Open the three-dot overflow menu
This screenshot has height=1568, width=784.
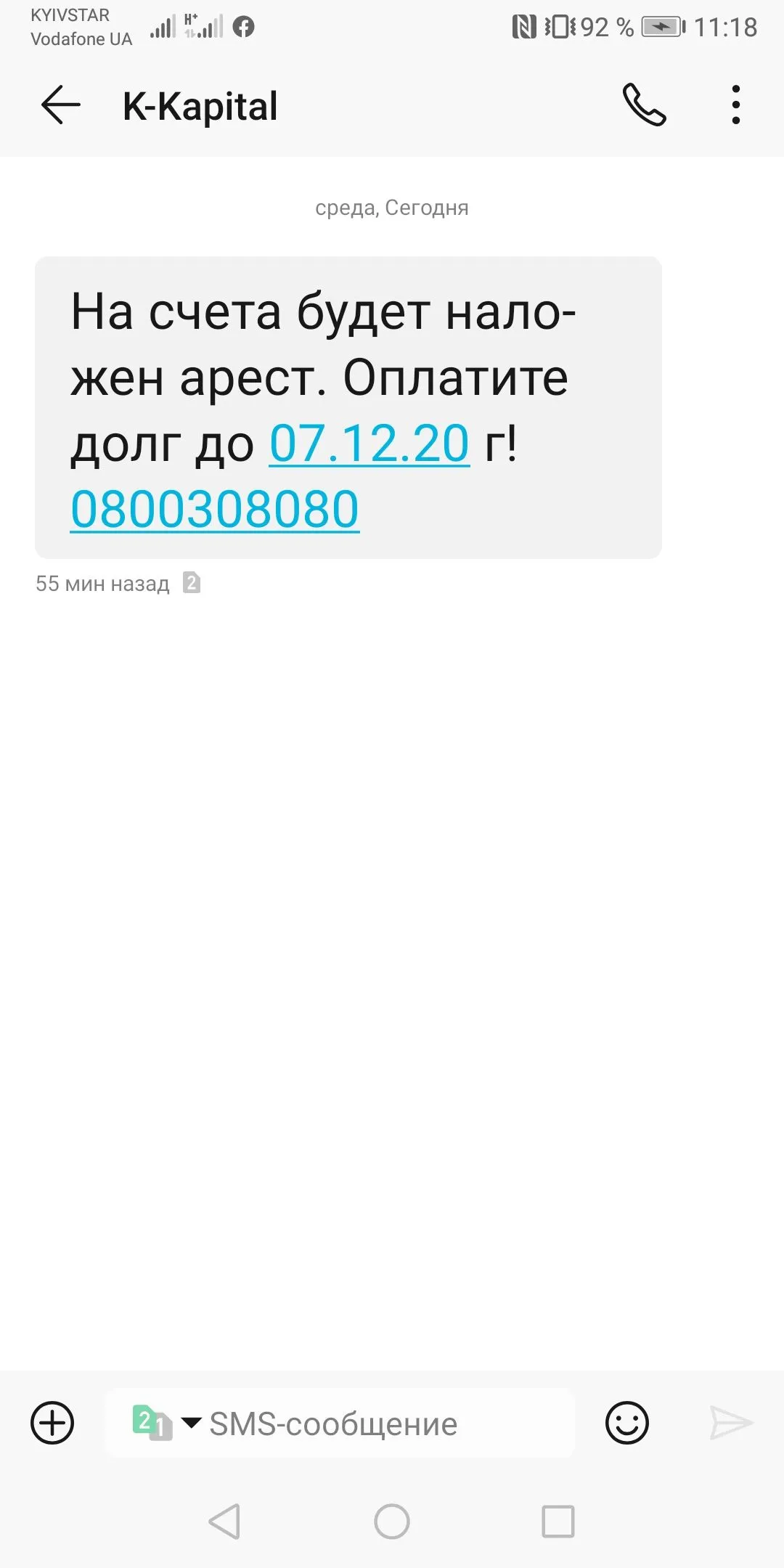(x=735, y=106)
